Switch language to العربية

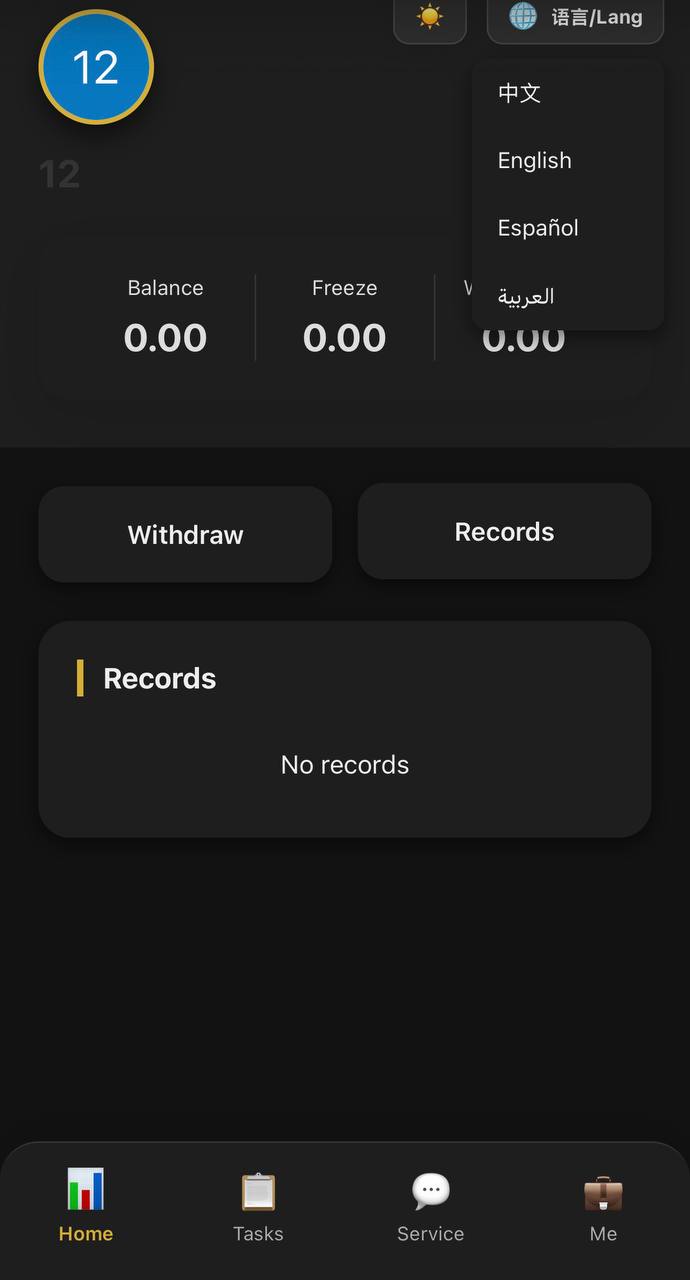[x=526, y=296]
